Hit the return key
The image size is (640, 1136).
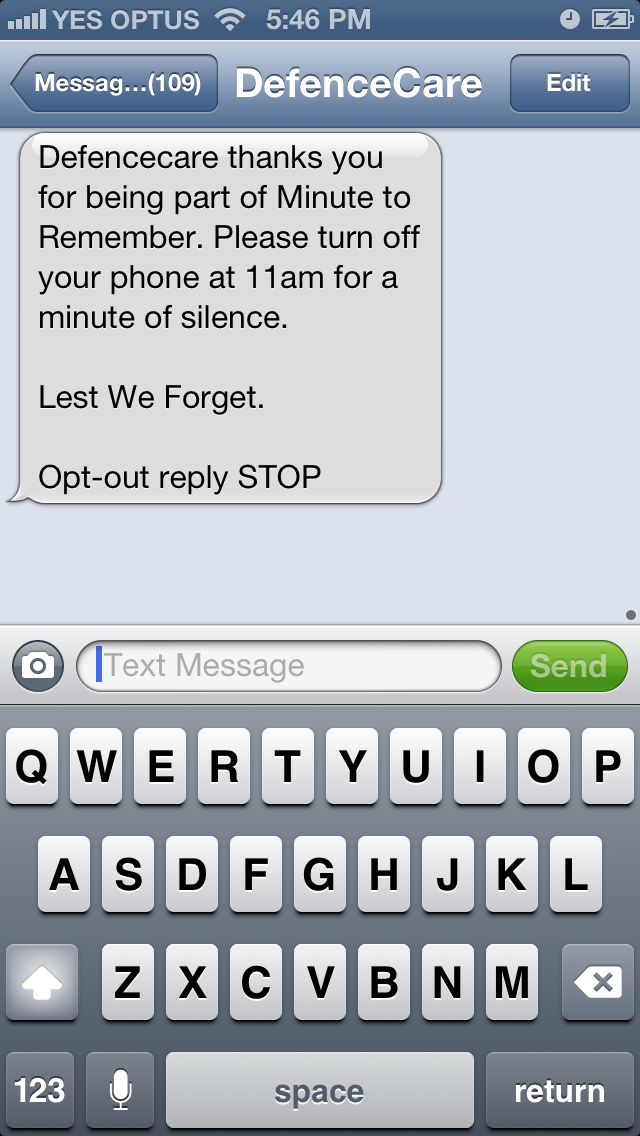(560, 1090)
